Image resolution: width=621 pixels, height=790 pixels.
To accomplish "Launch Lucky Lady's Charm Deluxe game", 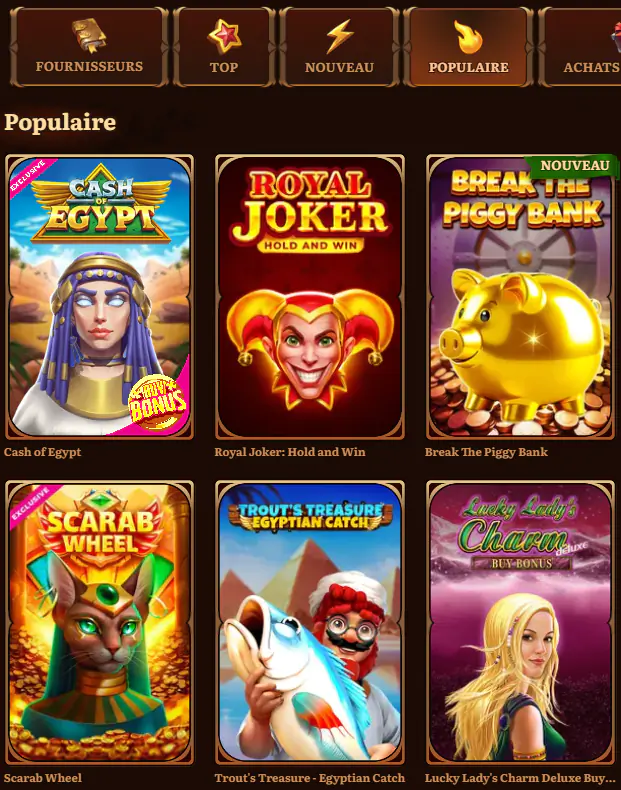I will coord(519,622).
